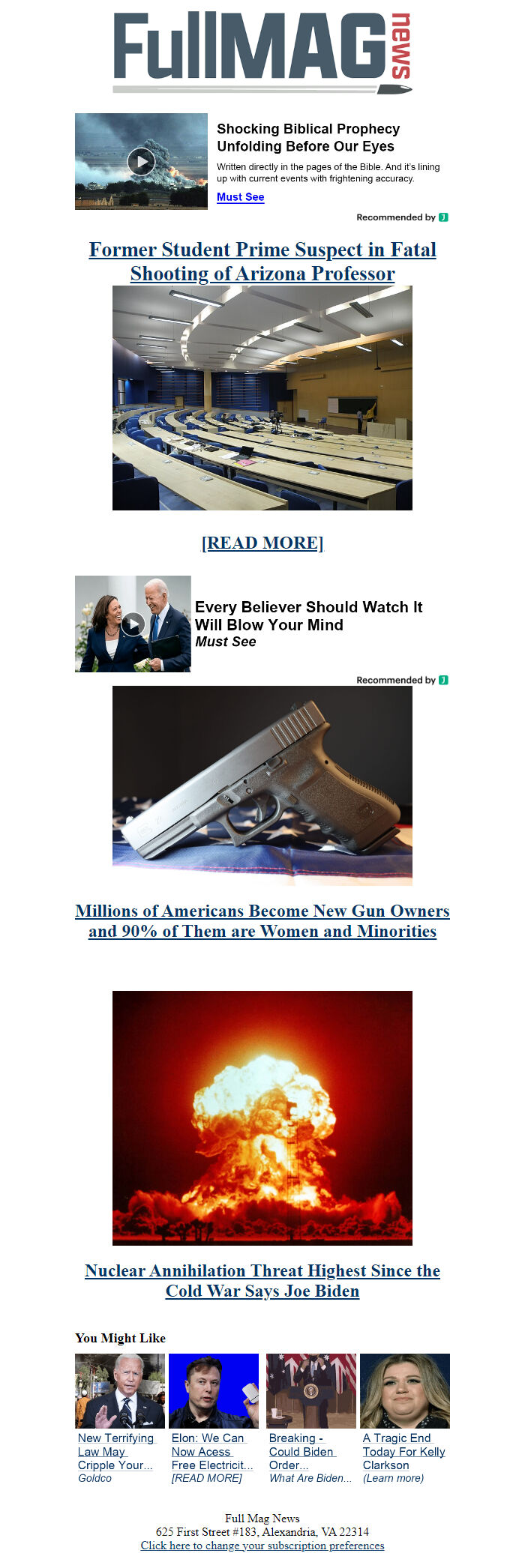Play the Every Believer Should Watch video
Image resolution: width=525 pixels, height=1568 pixels.
tap(133, 624)
